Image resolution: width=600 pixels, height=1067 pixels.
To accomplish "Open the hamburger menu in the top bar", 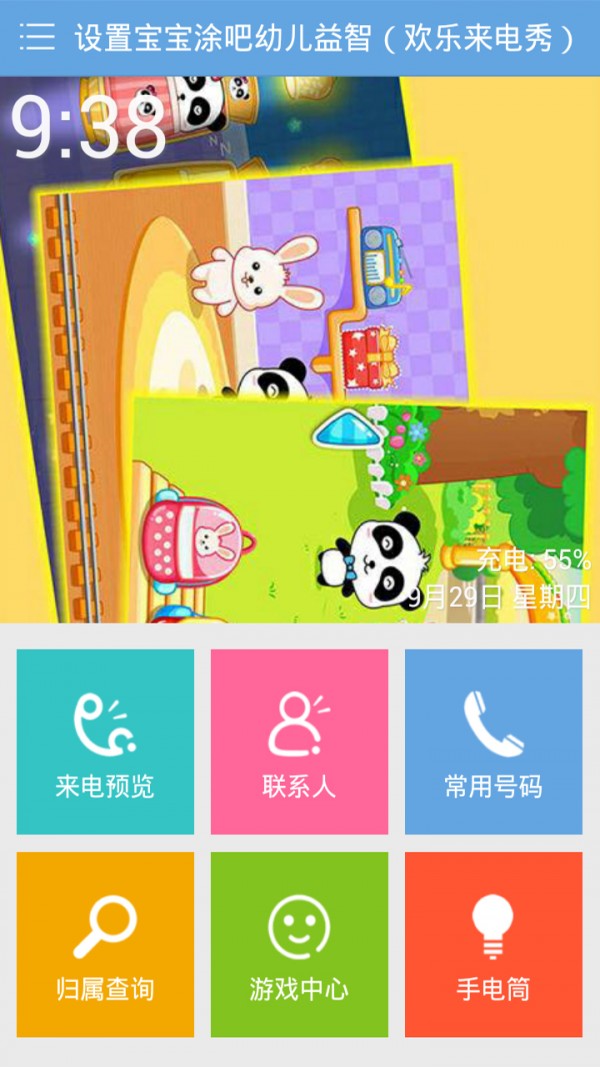I will 37,38.
